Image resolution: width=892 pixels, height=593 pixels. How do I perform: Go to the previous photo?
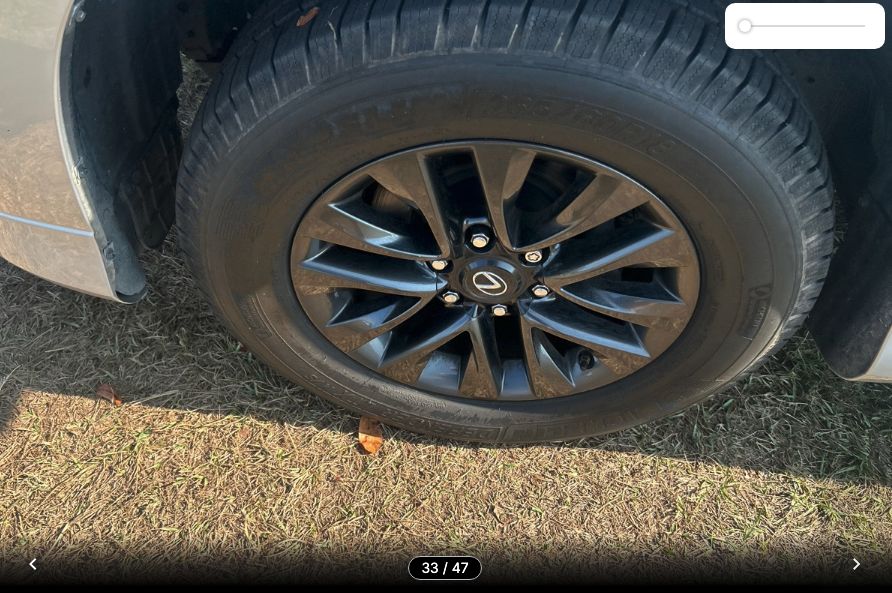click(32, 565)
